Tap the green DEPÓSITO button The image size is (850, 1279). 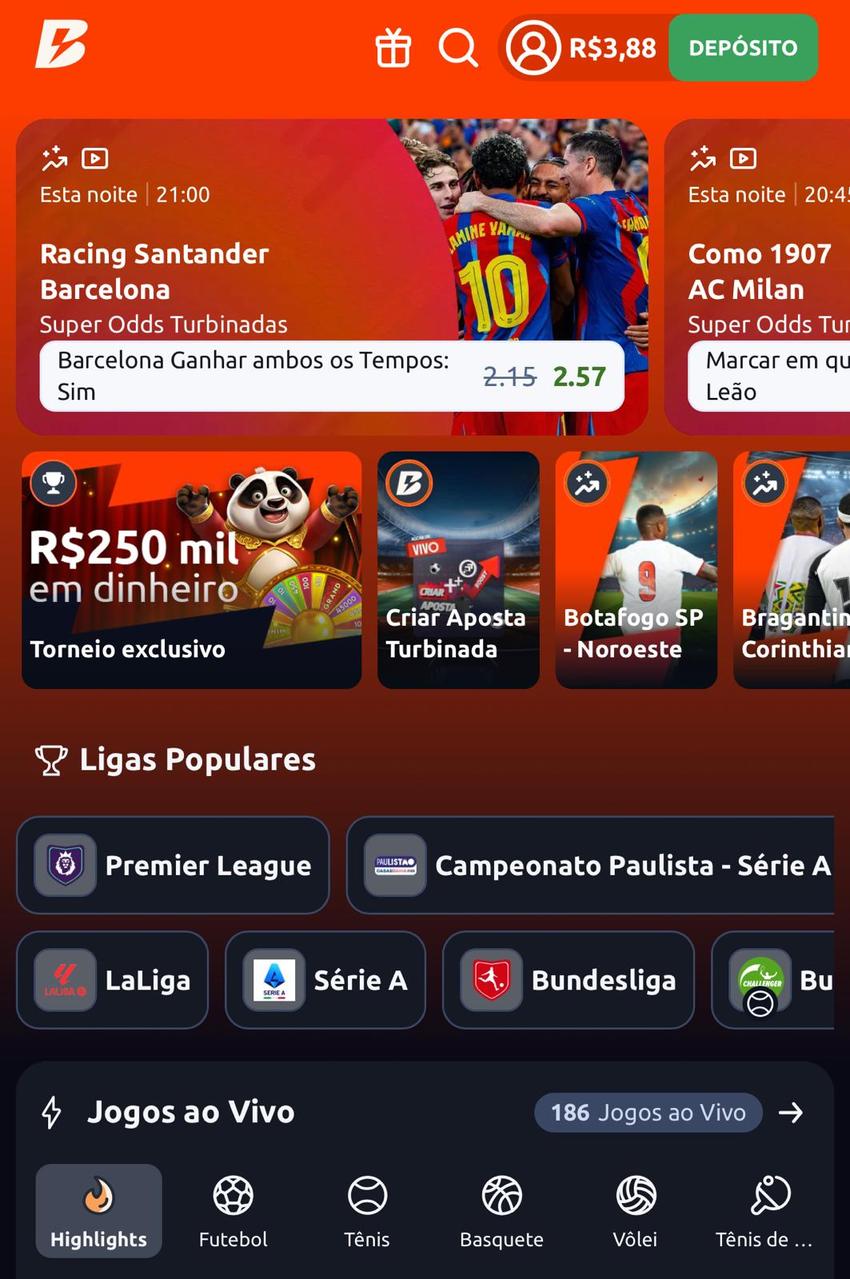(742, 47)
